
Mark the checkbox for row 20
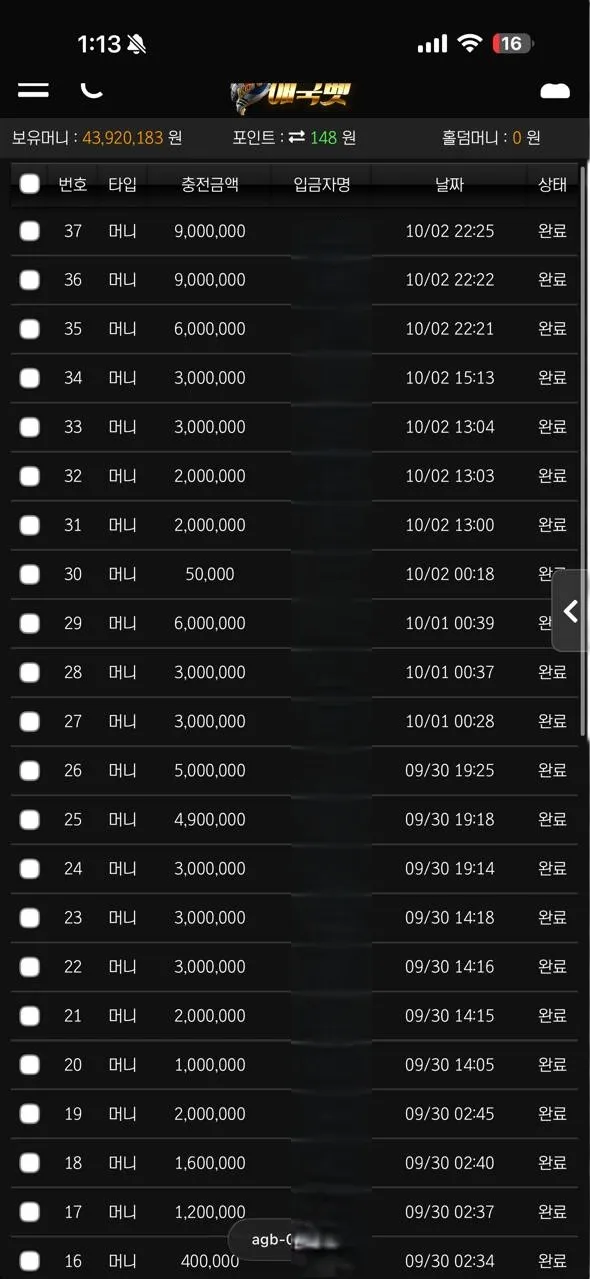pos(30,1065)
